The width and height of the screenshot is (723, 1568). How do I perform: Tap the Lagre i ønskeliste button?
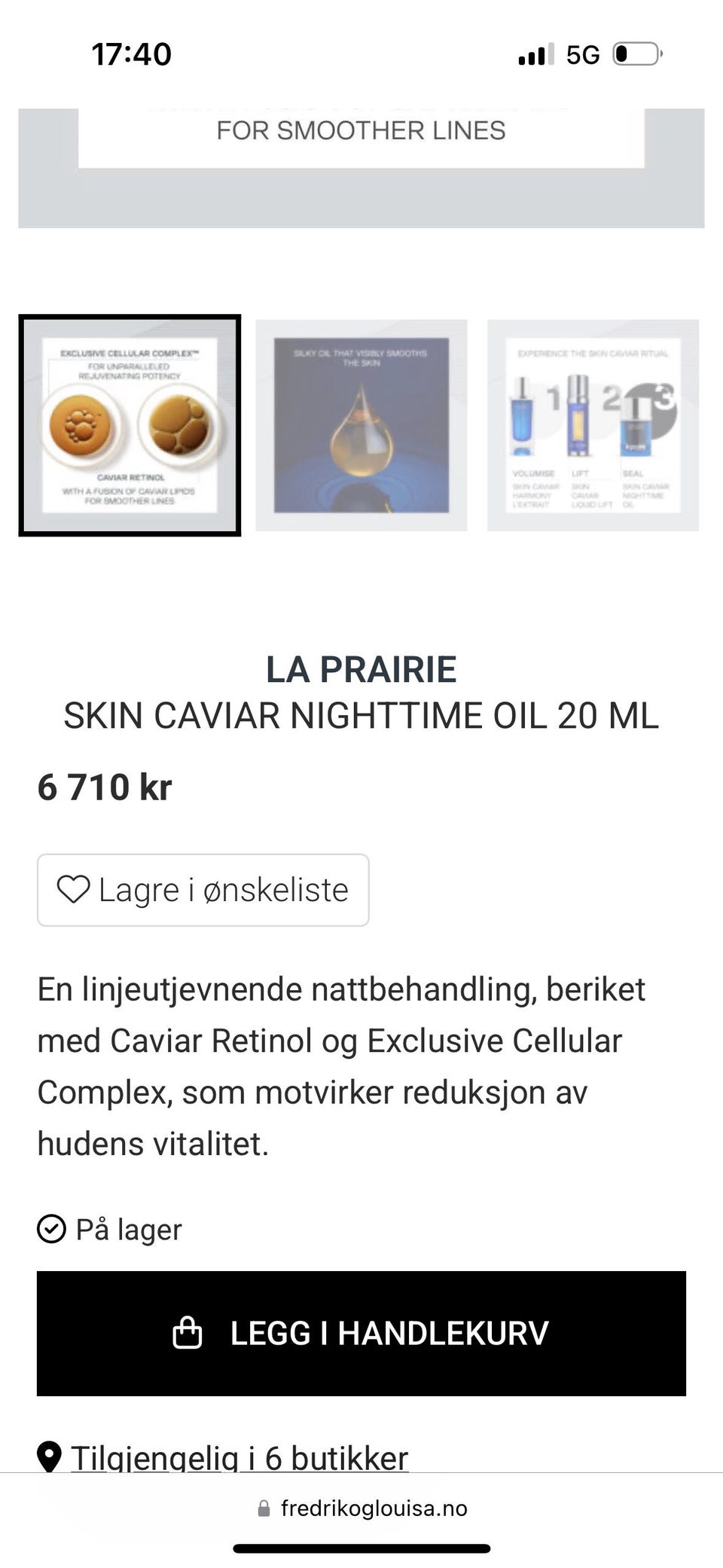(x=202, y=889)
